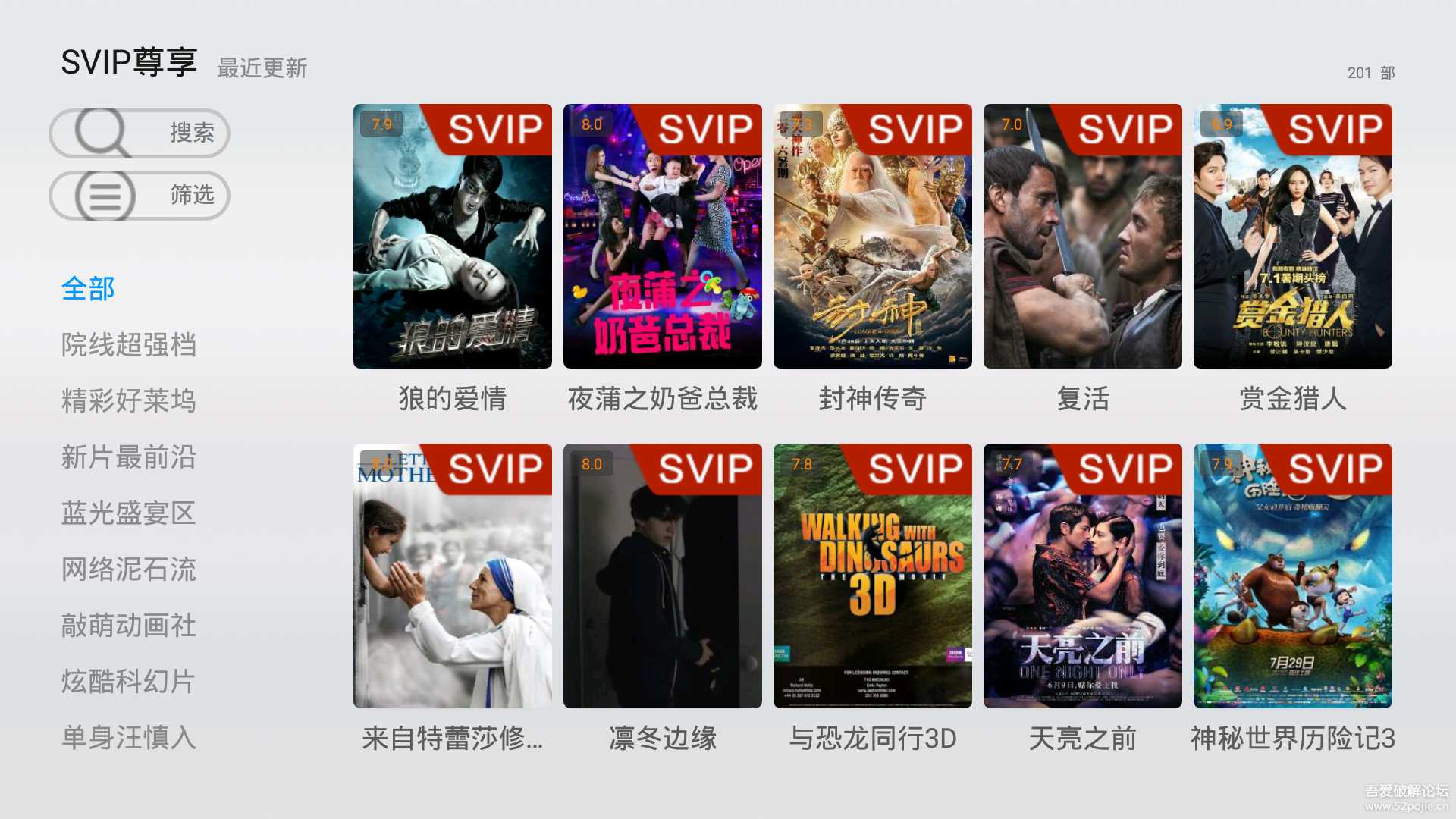The height and width of the screenshot is (819, 1456).
Task: Select 炫酷科幻片 category
Action: coord(129,682)
